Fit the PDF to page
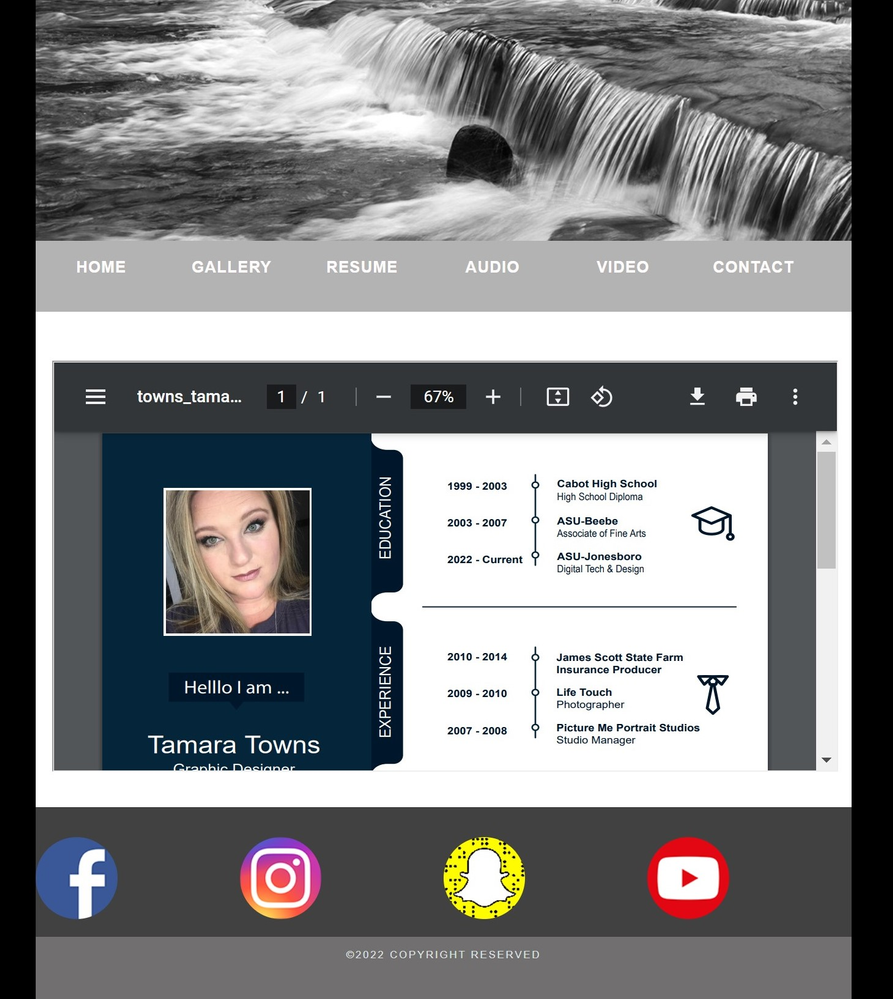This screenshot has height=999, width=893. pos(558,397)
